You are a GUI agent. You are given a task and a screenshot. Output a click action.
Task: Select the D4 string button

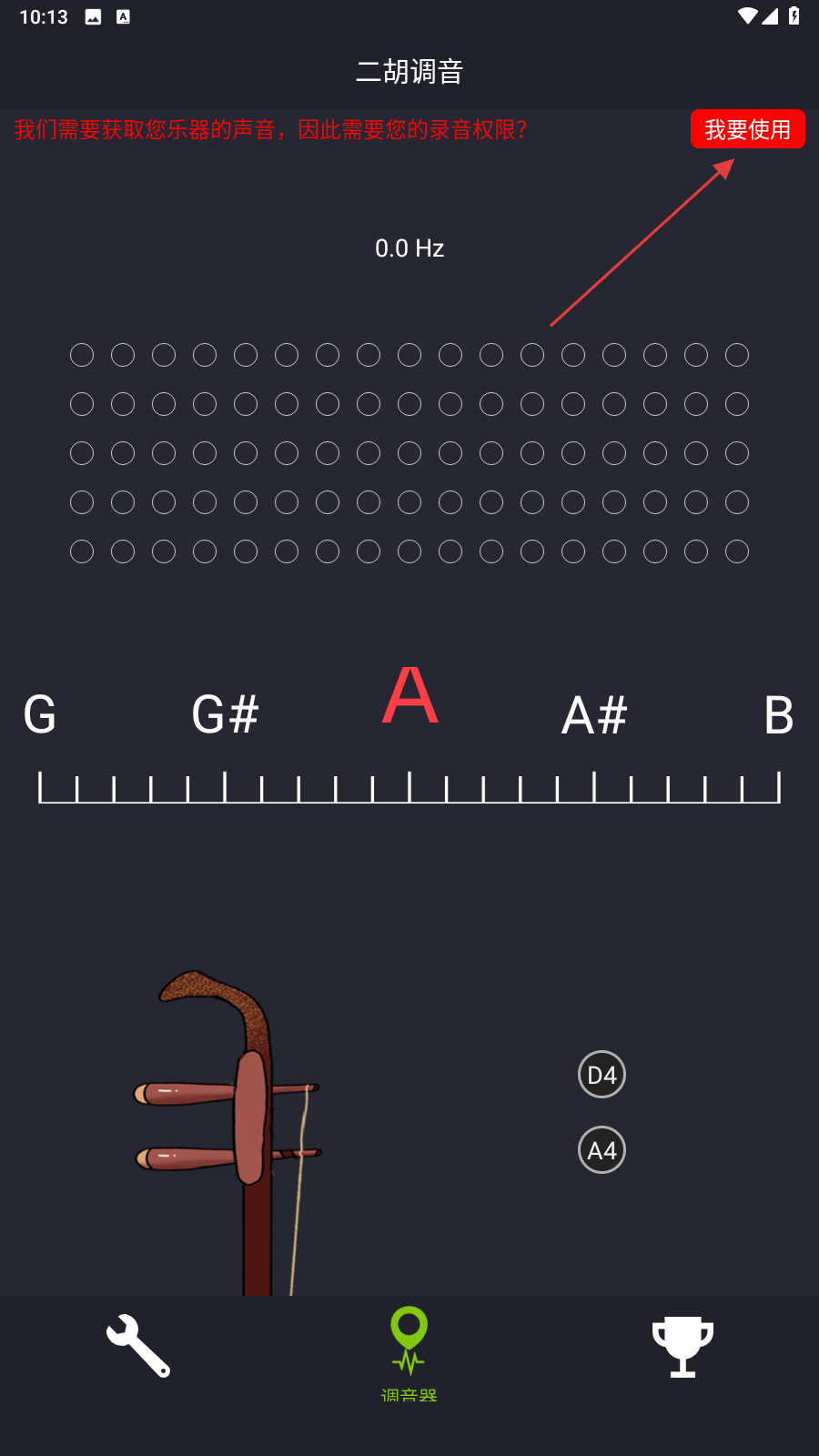pyautogui.click(x=602, y=1075)
